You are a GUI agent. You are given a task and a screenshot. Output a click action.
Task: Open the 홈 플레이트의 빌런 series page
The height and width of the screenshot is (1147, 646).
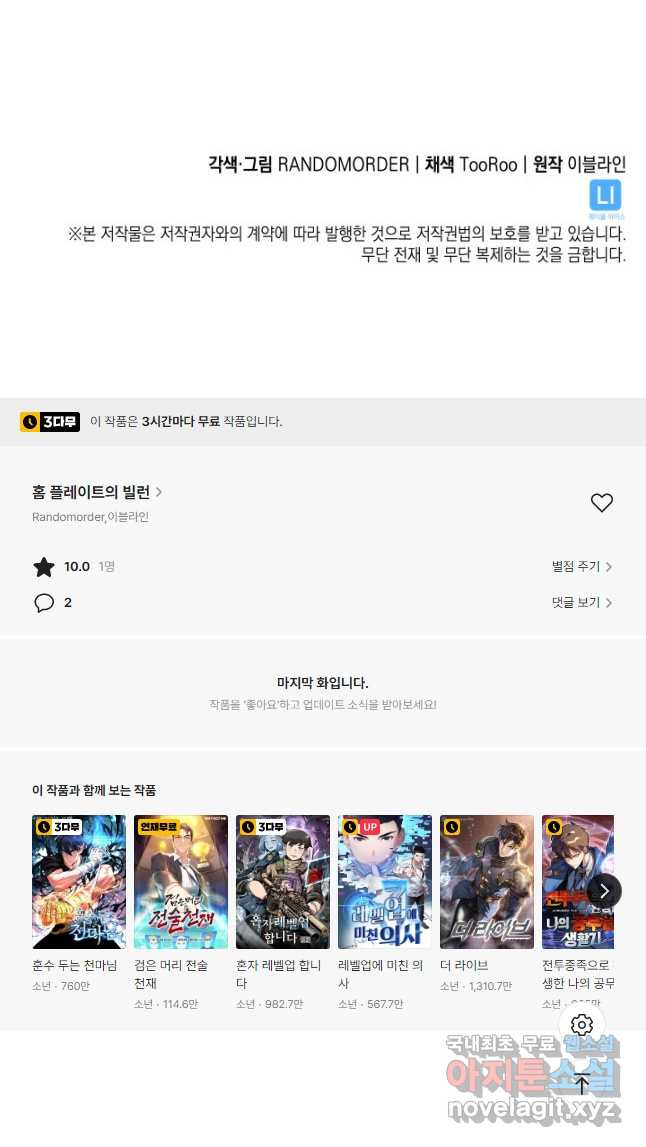[97, 492]
